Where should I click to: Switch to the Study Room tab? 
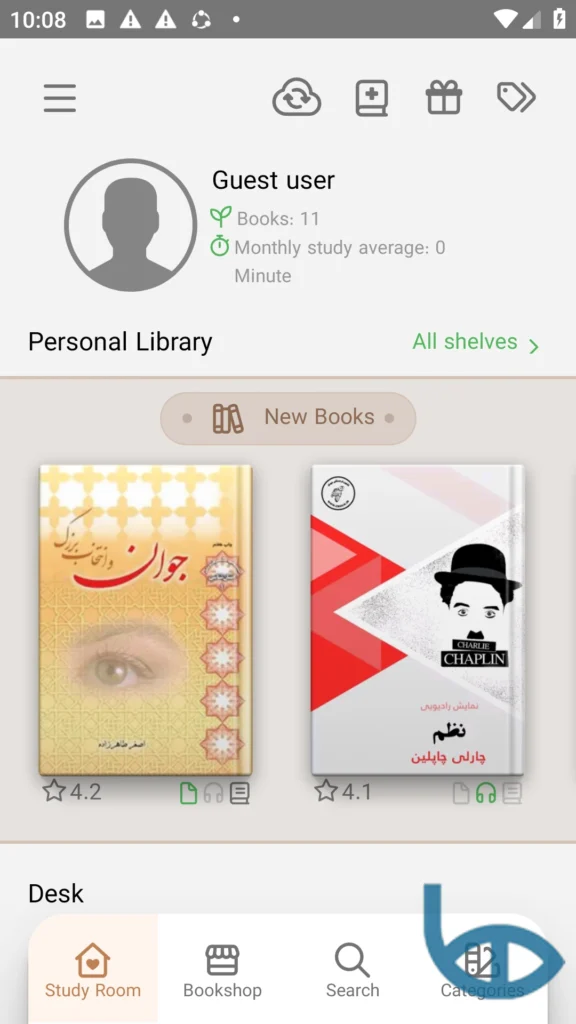93,970
